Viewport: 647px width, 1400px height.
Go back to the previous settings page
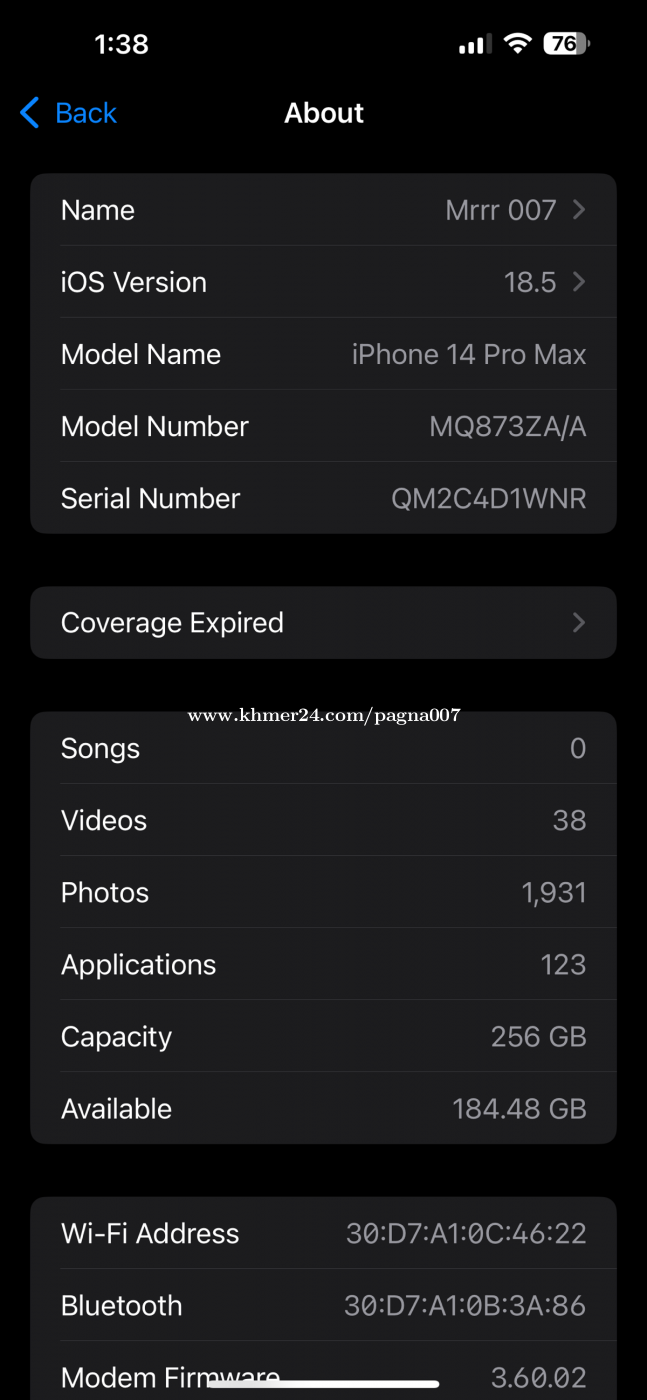tap(68, 113)
